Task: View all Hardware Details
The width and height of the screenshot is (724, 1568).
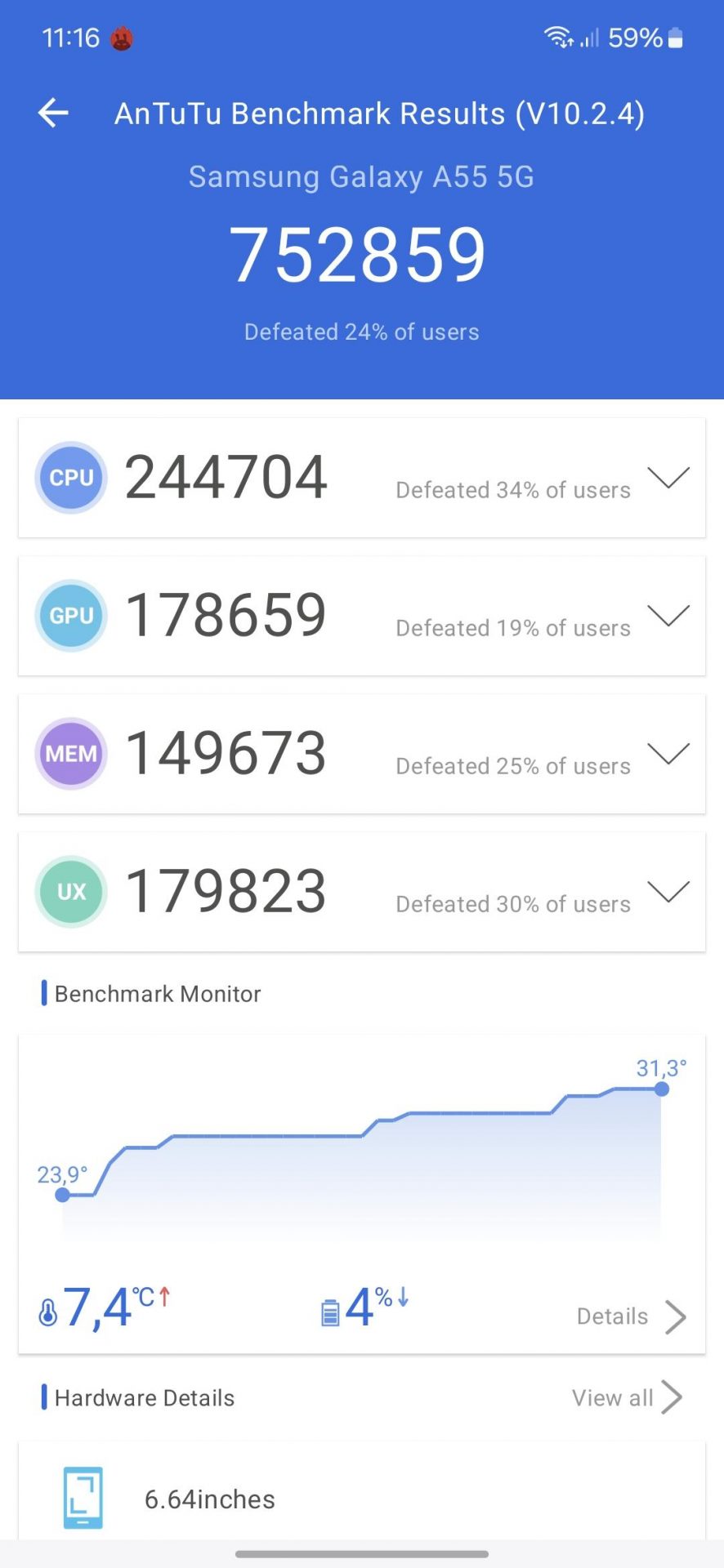Action: (x=627, y=1397)
